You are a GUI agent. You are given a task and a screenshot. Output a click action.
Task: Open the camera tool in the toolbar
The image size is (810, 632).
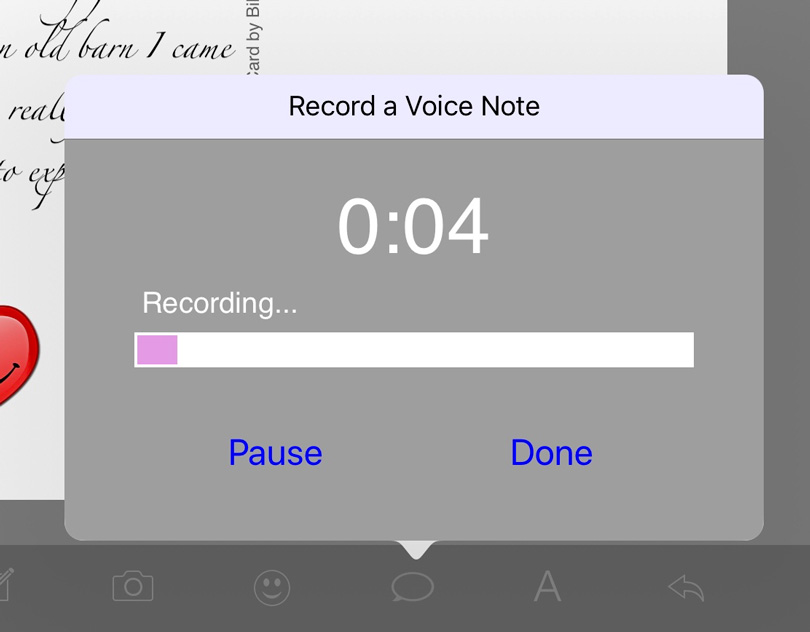133,586
